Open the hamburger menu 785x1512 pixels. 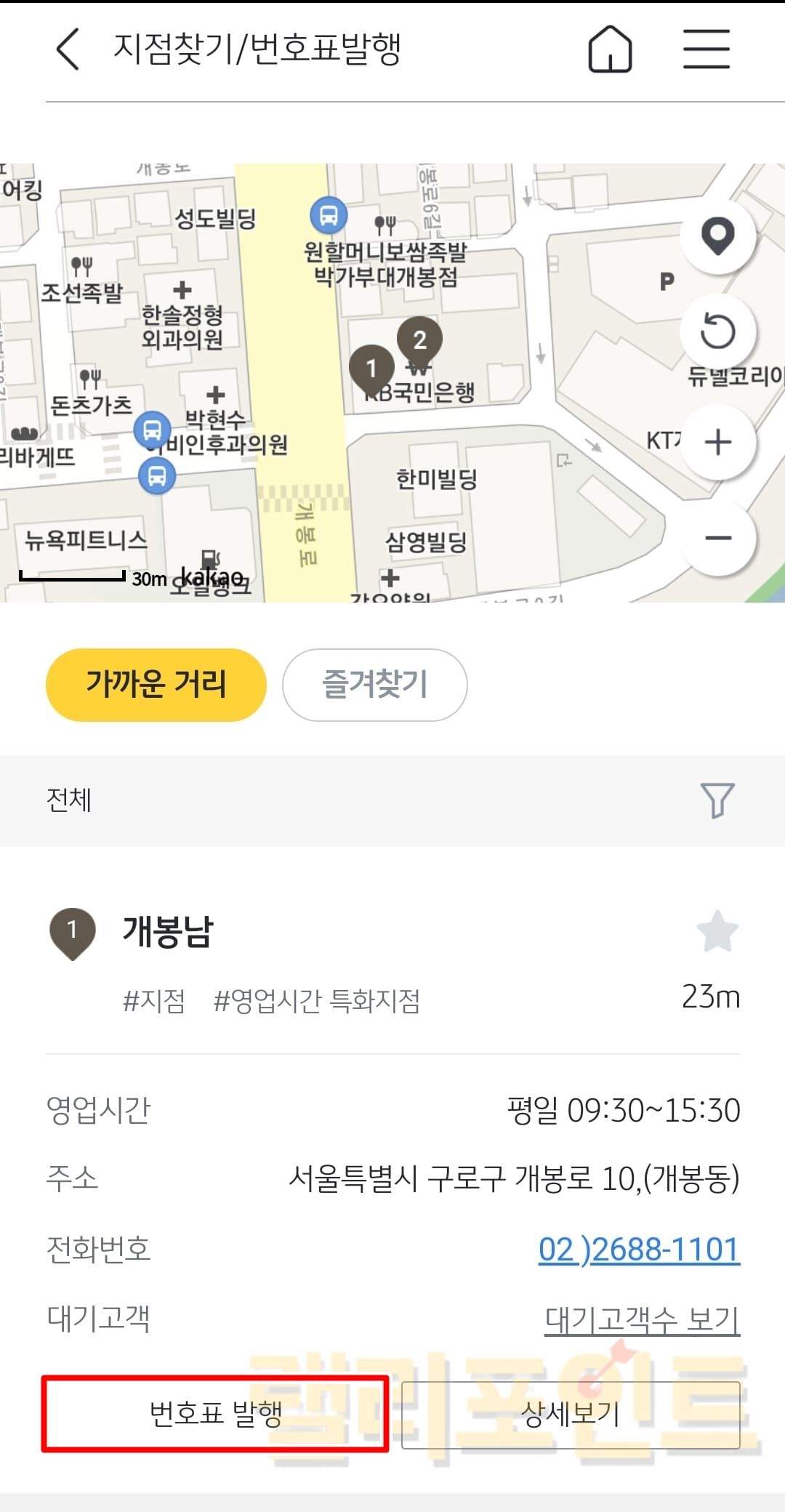point(706,49)
